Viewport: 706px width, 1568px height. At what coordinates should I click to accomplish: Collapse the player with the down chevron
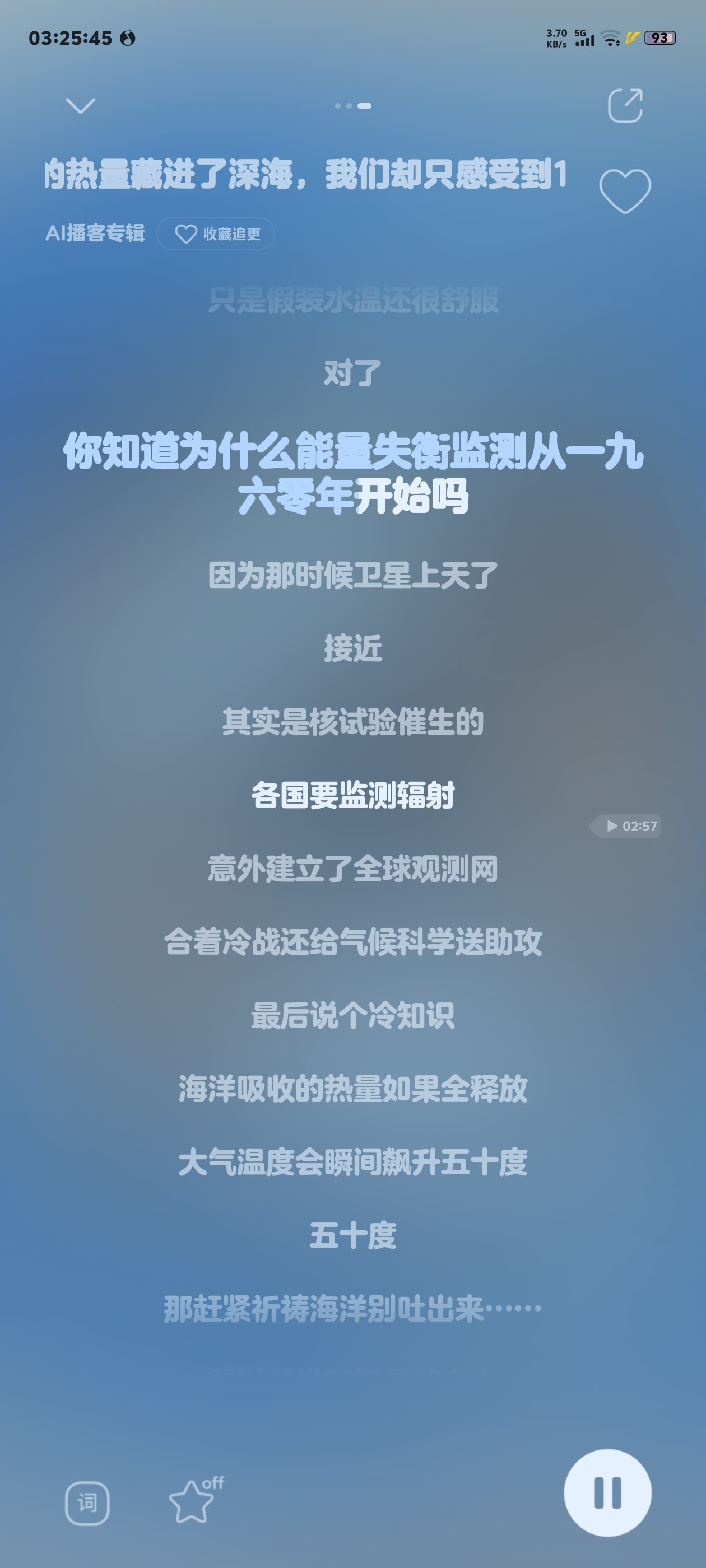[x=81, y=105]
